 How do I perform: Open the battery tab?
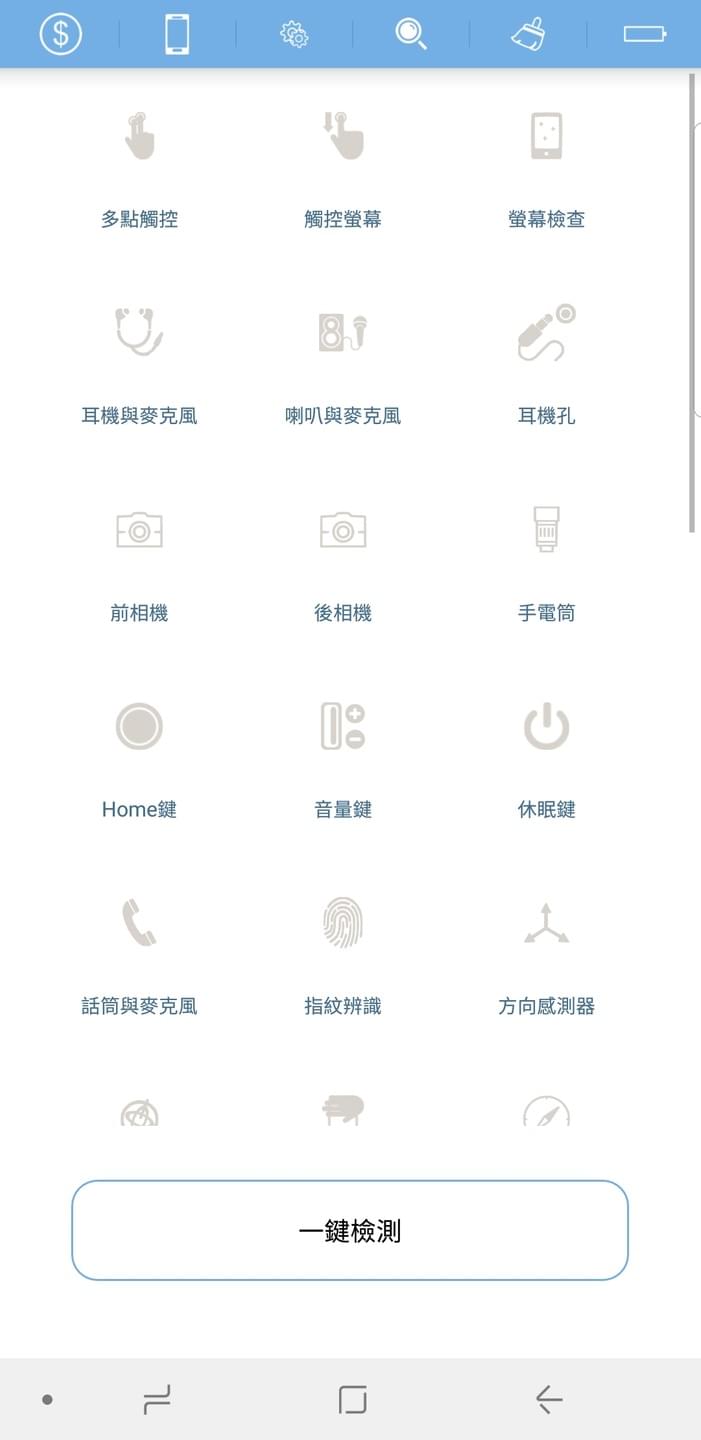[x=644, y=34]
